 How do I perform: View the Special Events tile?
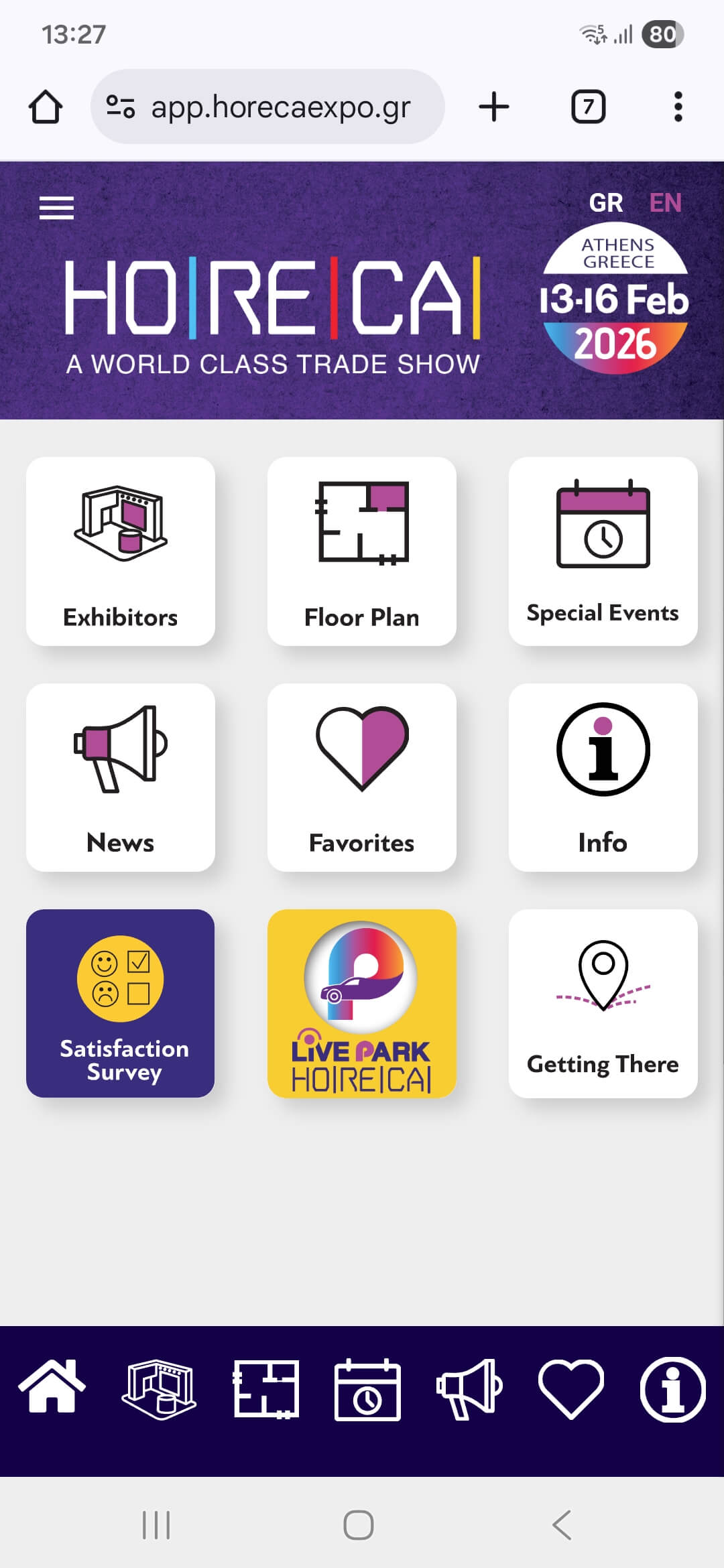point(603,551)
